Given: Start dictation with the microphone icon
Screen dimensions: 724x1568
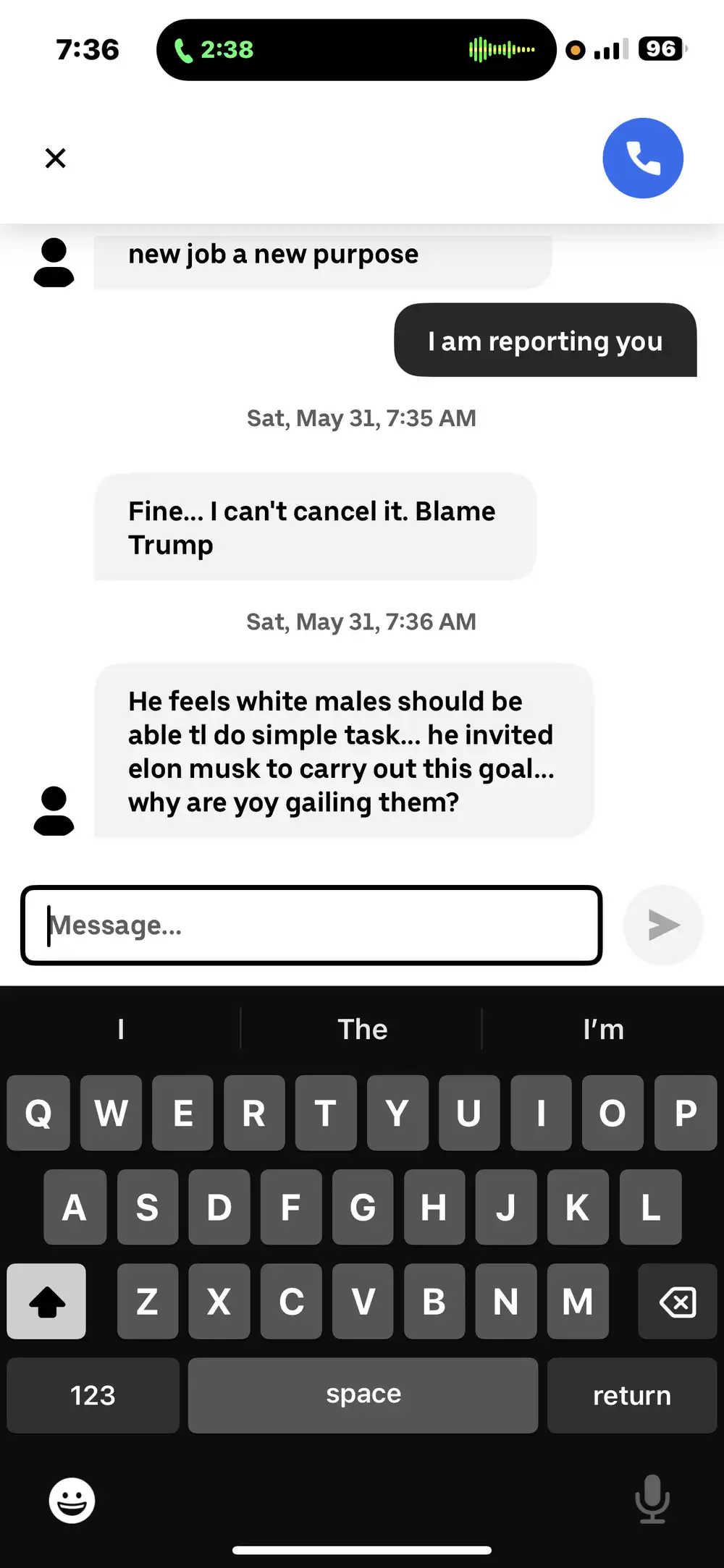Looking at the screenshot, I should (x=652, y=1499).
